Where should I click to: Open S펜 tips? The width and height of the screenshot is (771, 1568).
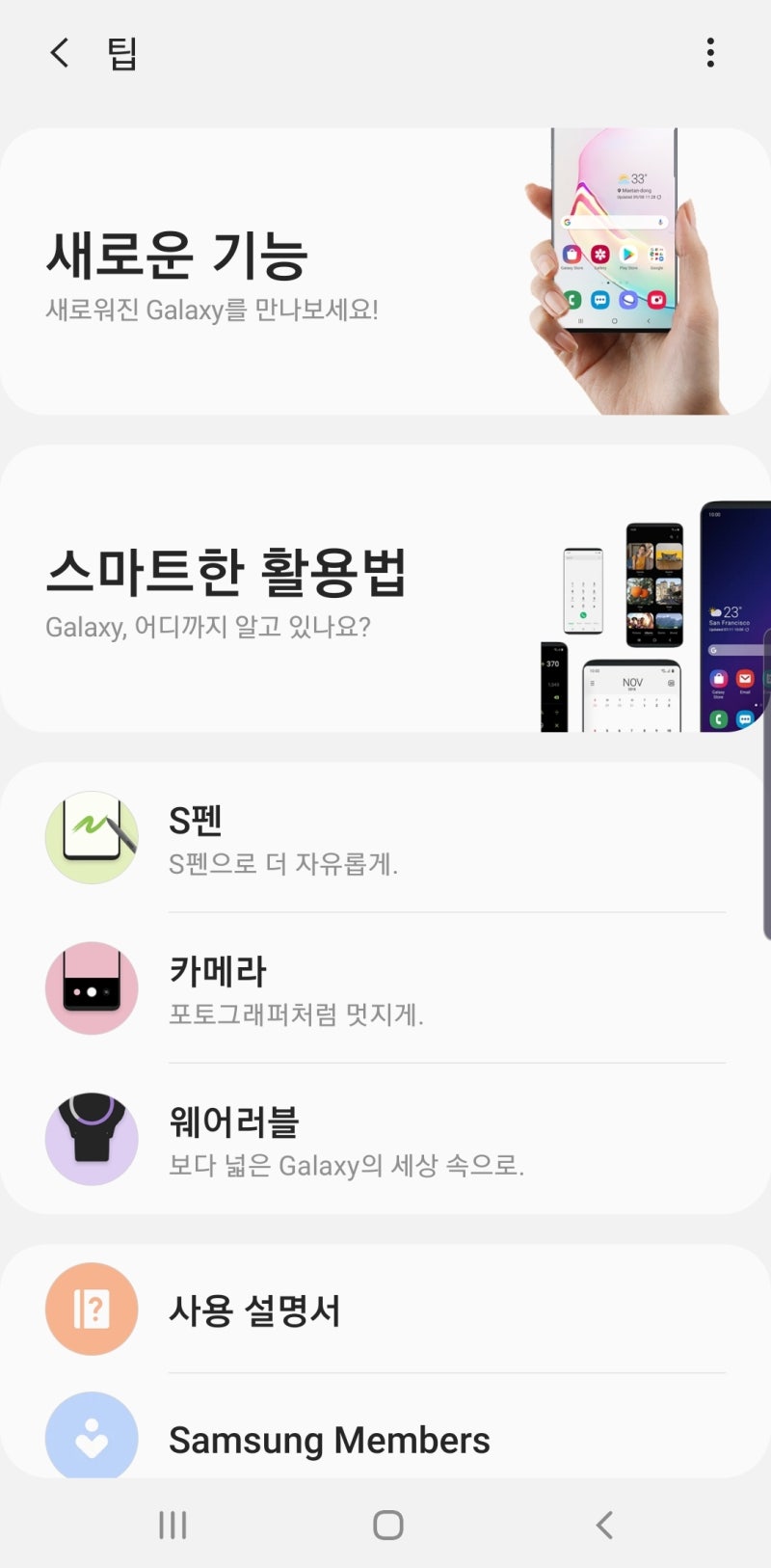point(385,837)
